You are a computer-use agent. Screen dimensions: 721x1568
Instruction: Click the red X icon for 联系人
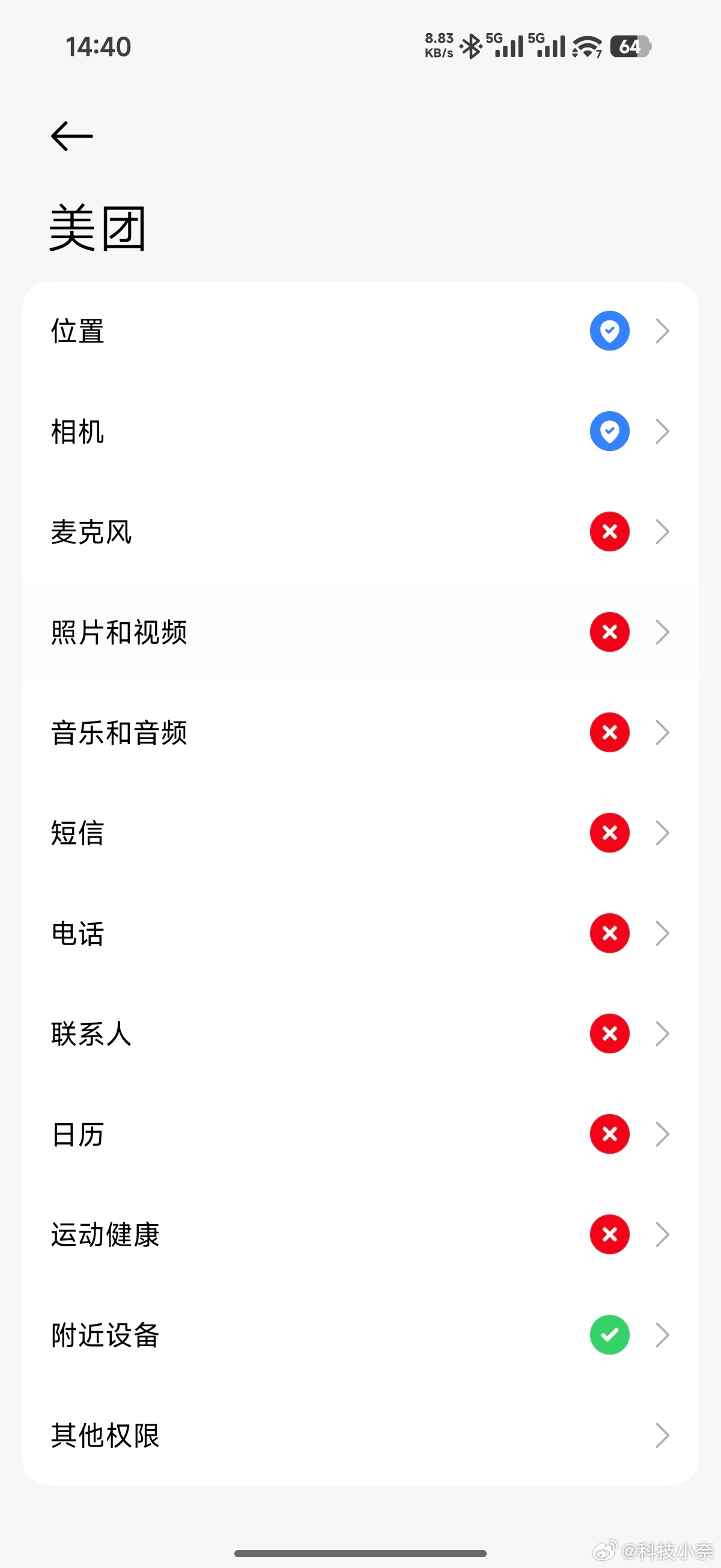609,1033
